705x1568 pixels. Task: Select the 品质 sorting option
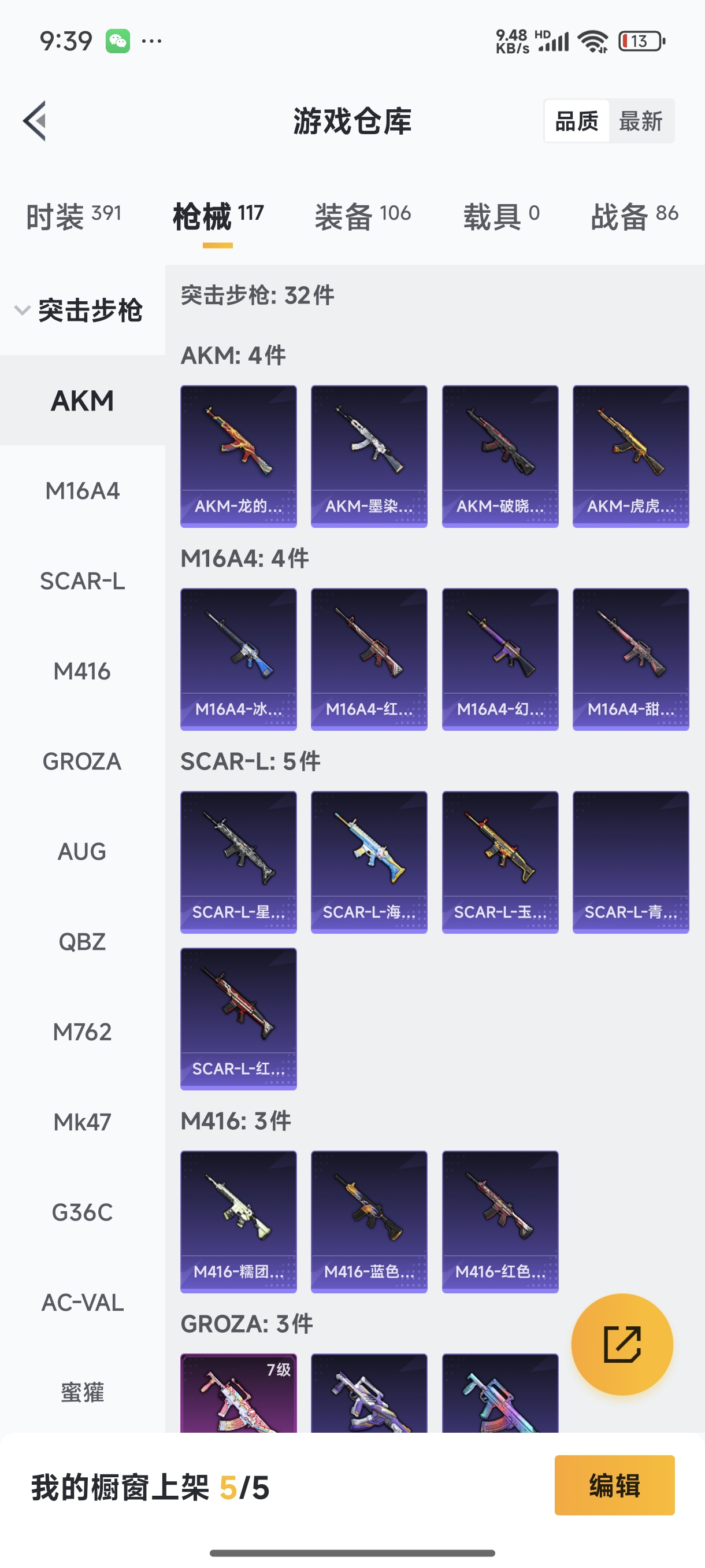click(577, 121)
